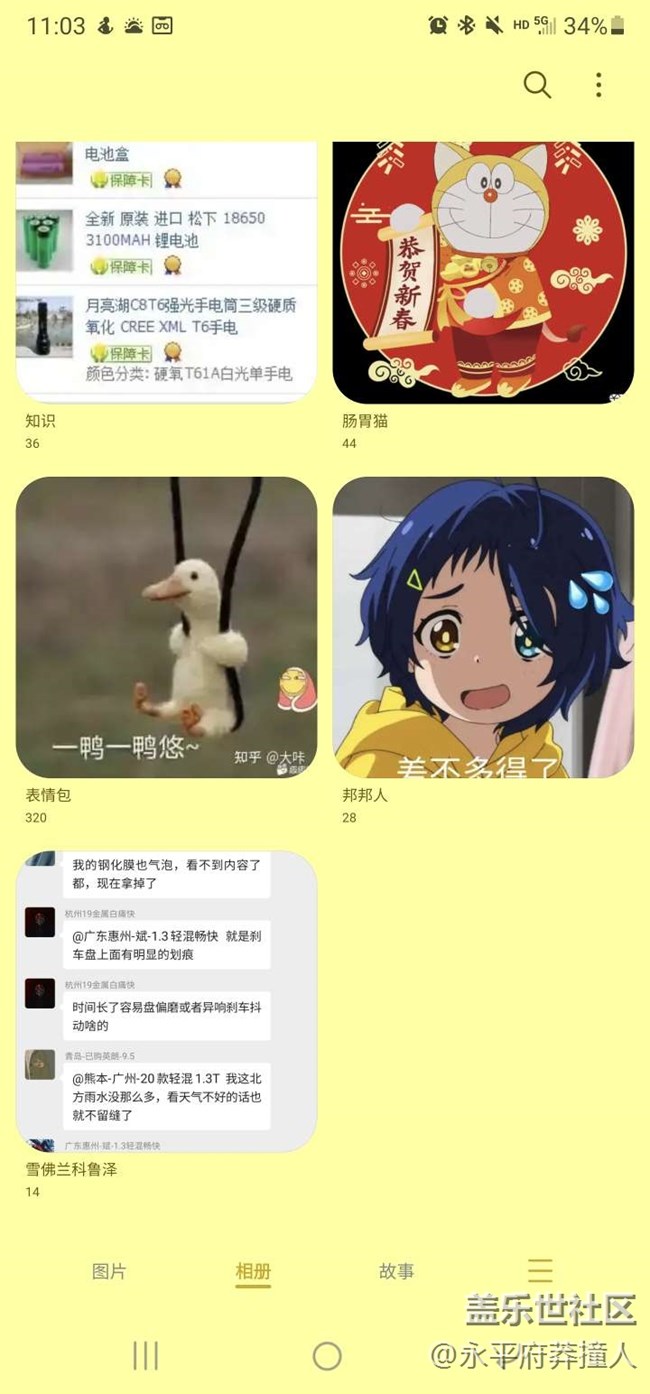
Task: Open the 肠胃猫 album
Action: (x=483, y=272)
